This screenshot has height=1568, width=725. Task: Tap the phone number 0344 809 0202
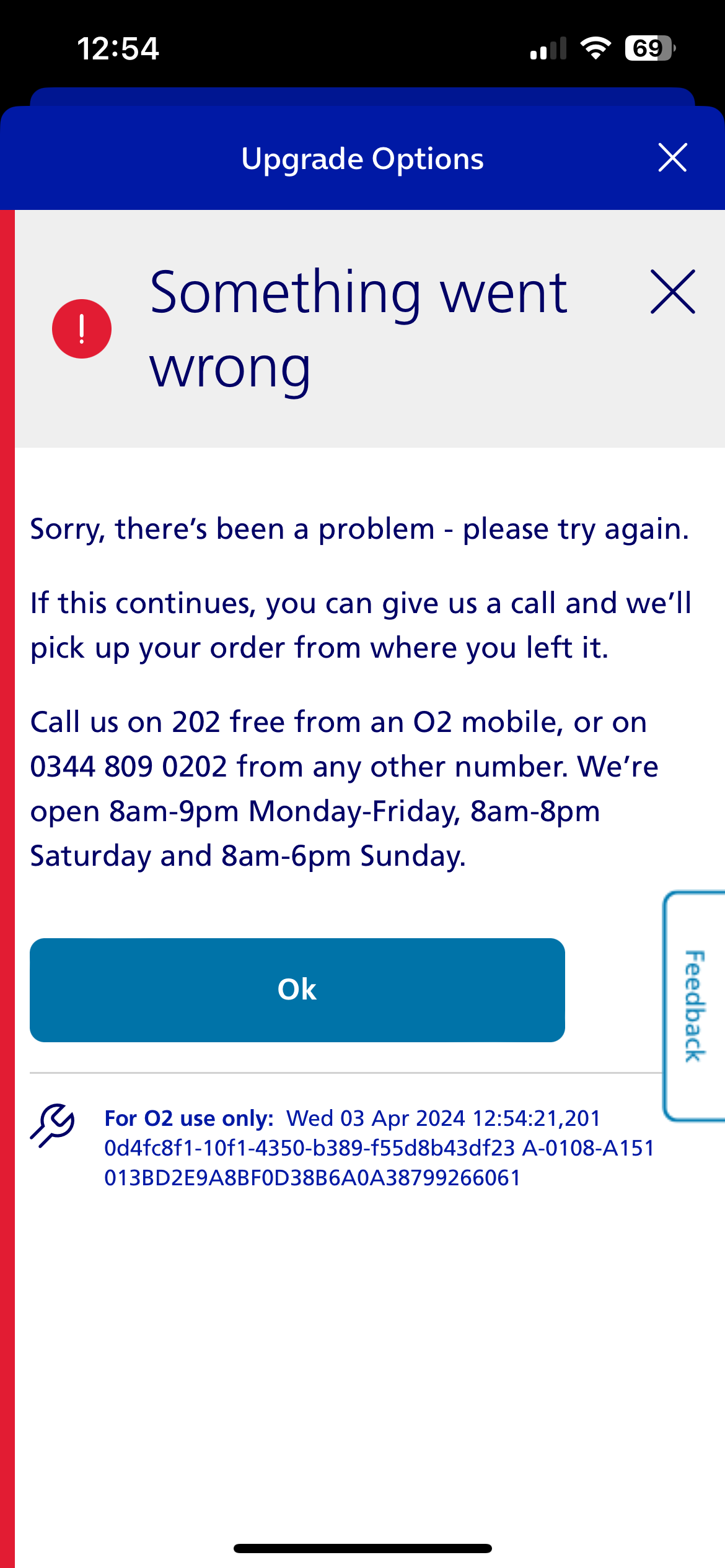tap(131, 765)
